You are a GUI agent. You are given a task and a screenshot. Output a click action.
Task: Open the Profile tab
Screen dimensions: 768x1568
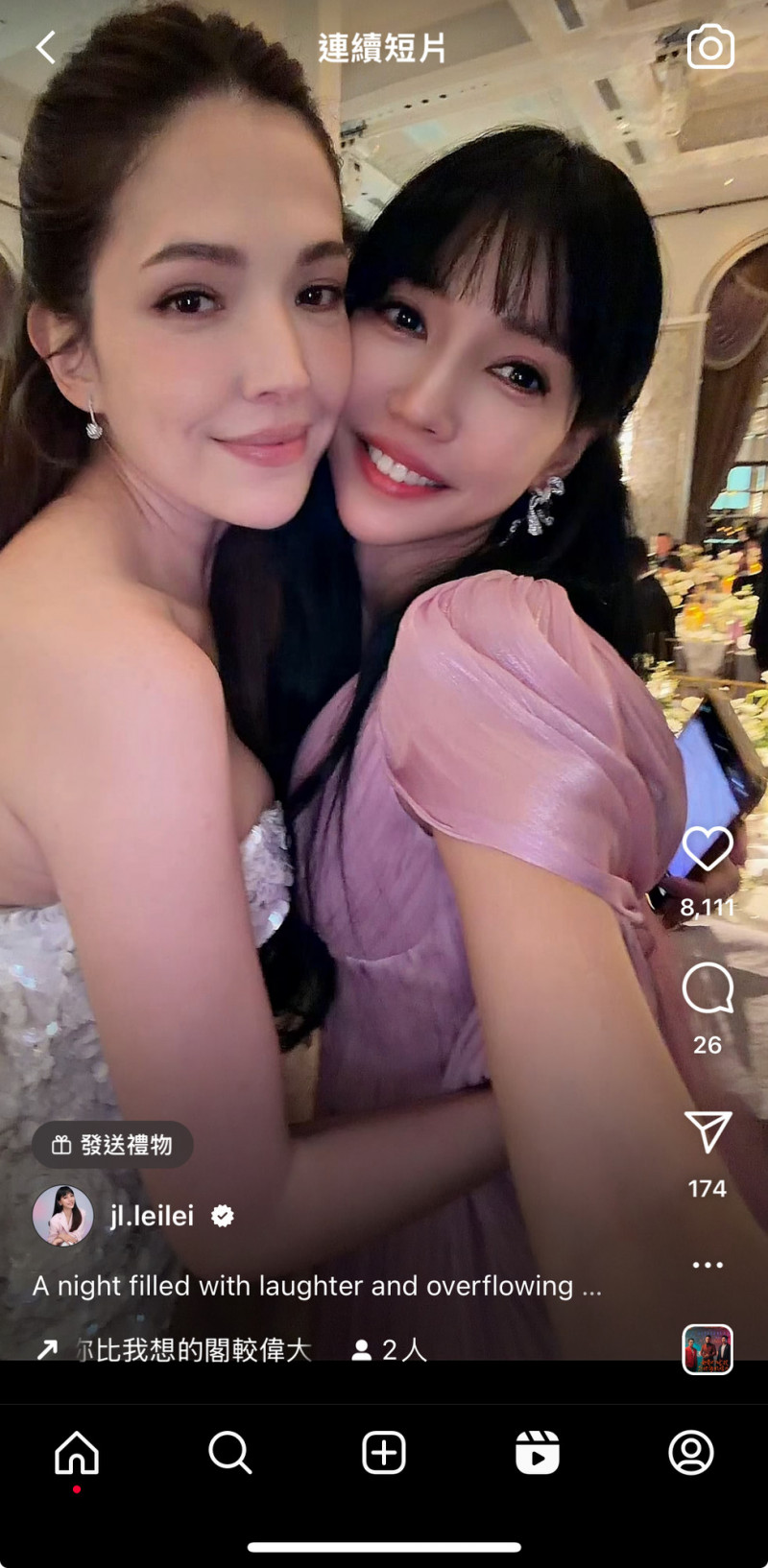tap(691, 1453)
